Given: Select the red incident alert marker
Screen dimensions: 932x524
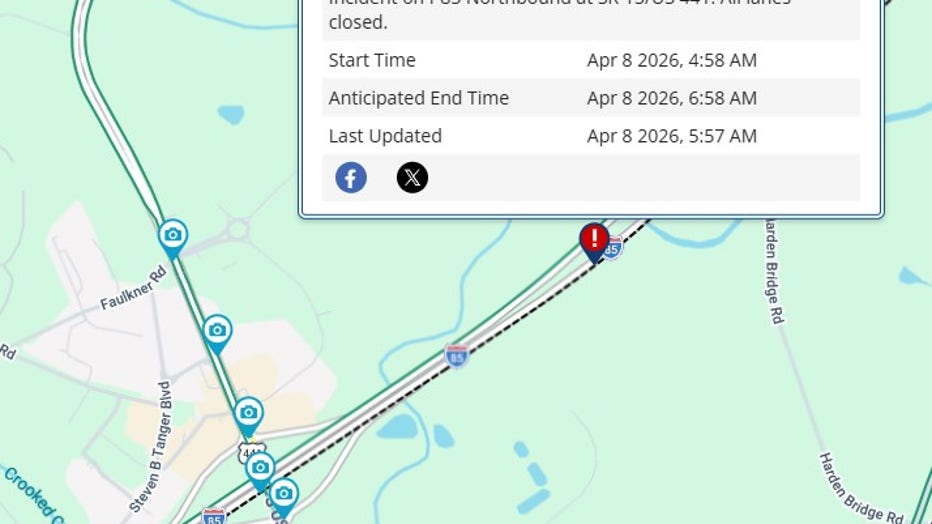Looking at the screenshot, I should 594,240.
